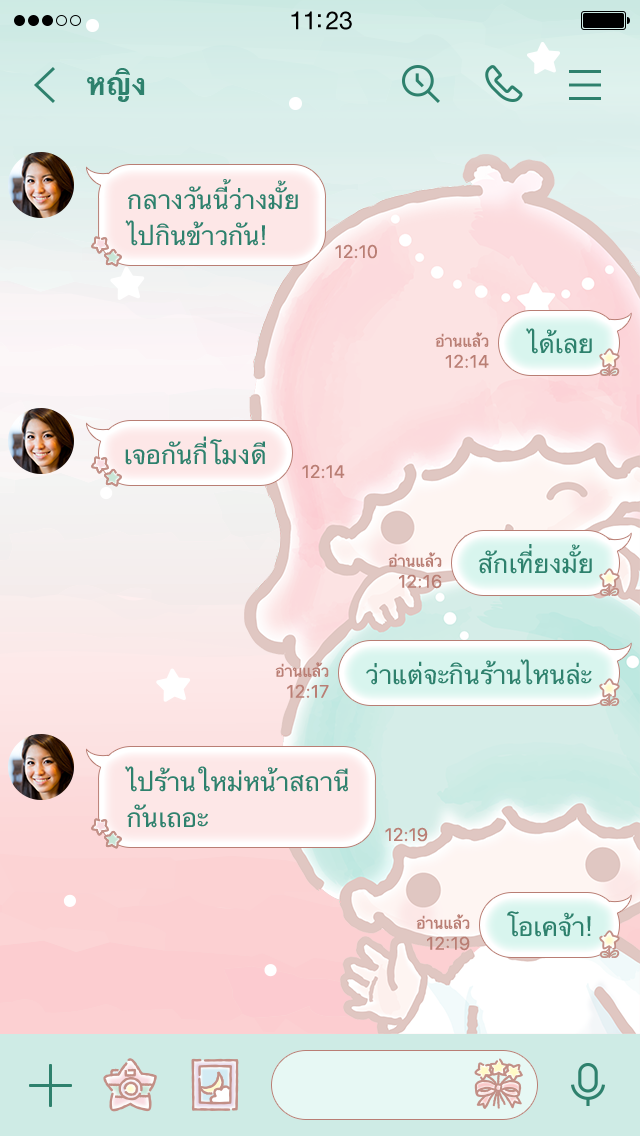Image resolution: width=640 pixels, height=1136 pixels.
Task: Open the chat menu icon
Action: point(585,86)
